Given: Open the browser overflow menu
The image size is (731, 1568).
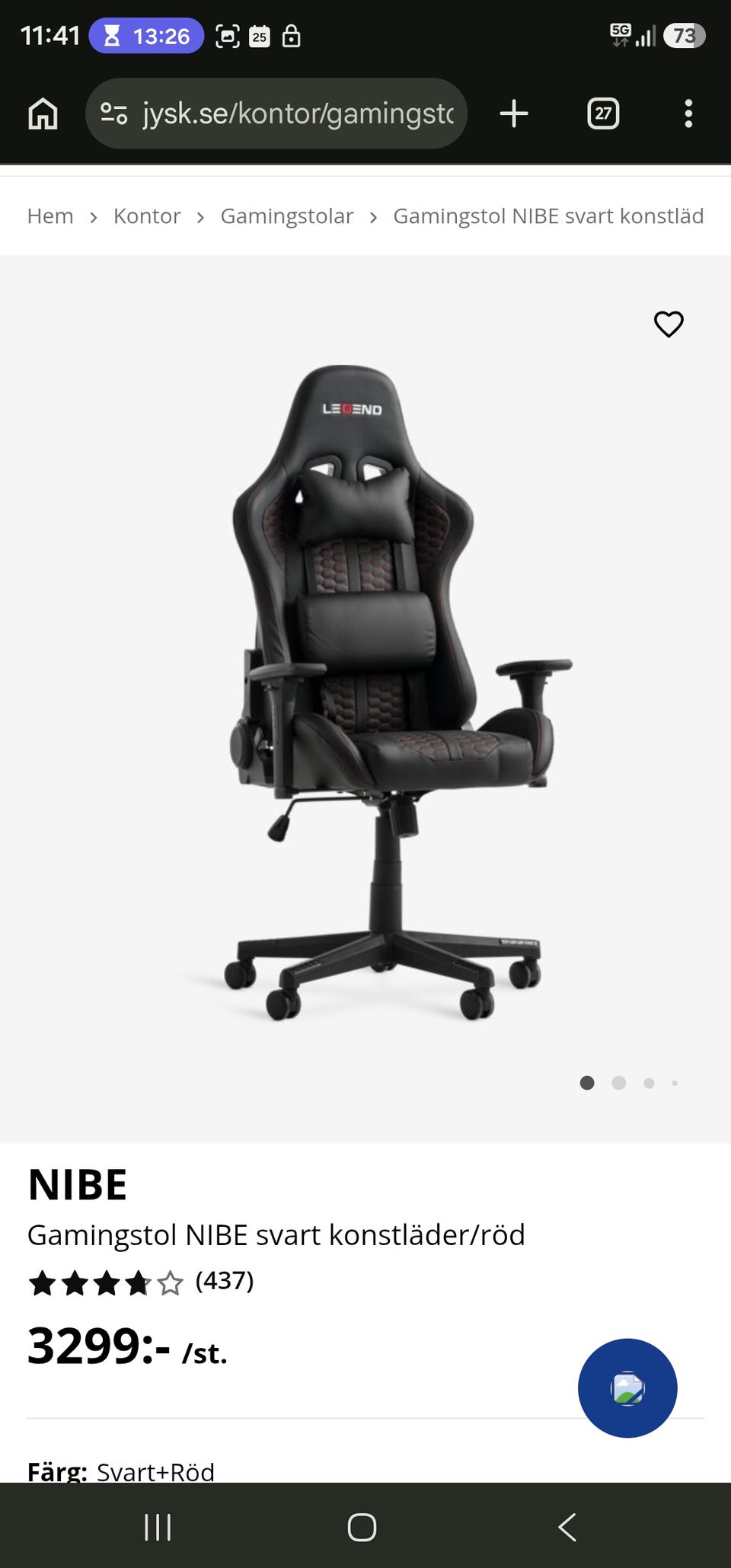Looking at the screenshot, I should click(x=688, y=113).
